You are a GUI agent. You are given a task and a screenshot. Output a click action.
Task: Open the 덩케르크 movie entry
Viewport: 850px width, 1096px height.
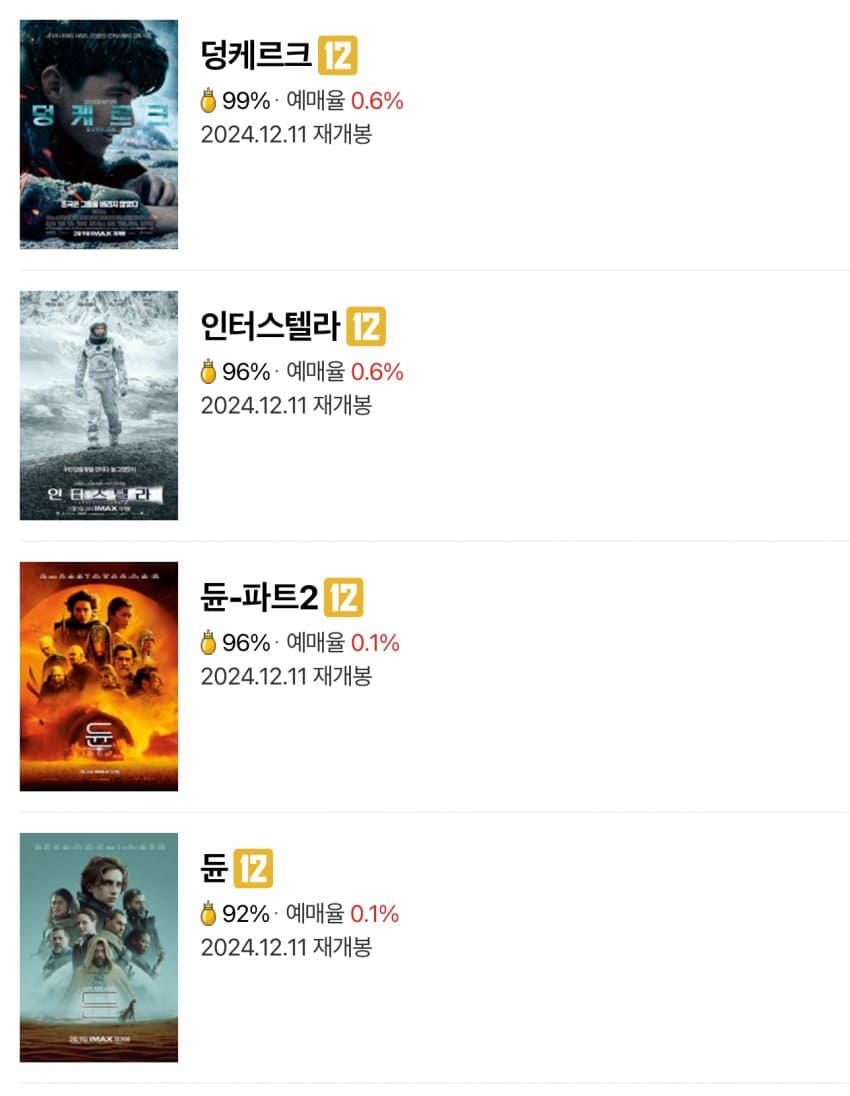pos(256,55)
